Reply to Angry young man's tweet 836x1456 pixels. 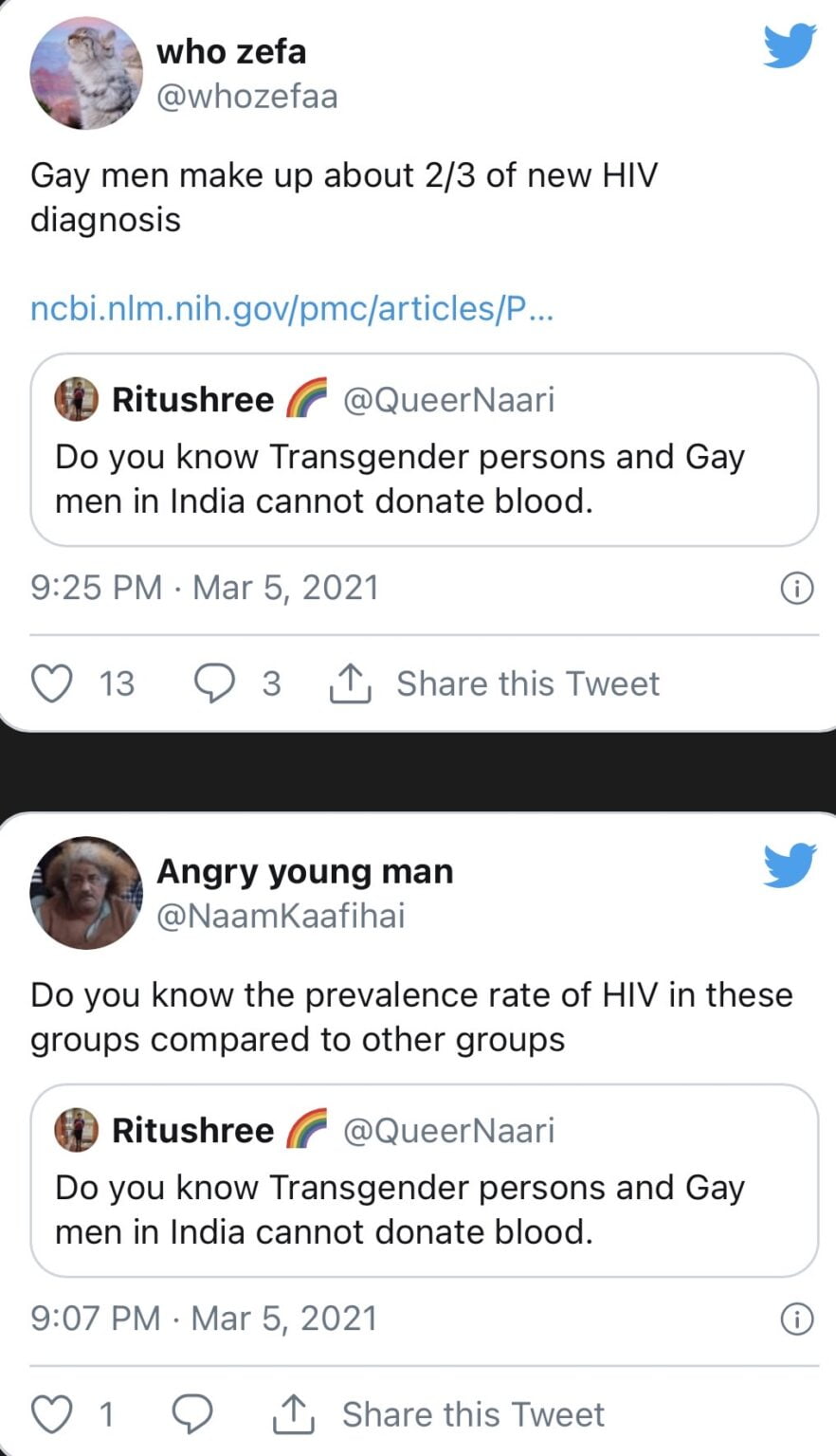point(192,1414)
